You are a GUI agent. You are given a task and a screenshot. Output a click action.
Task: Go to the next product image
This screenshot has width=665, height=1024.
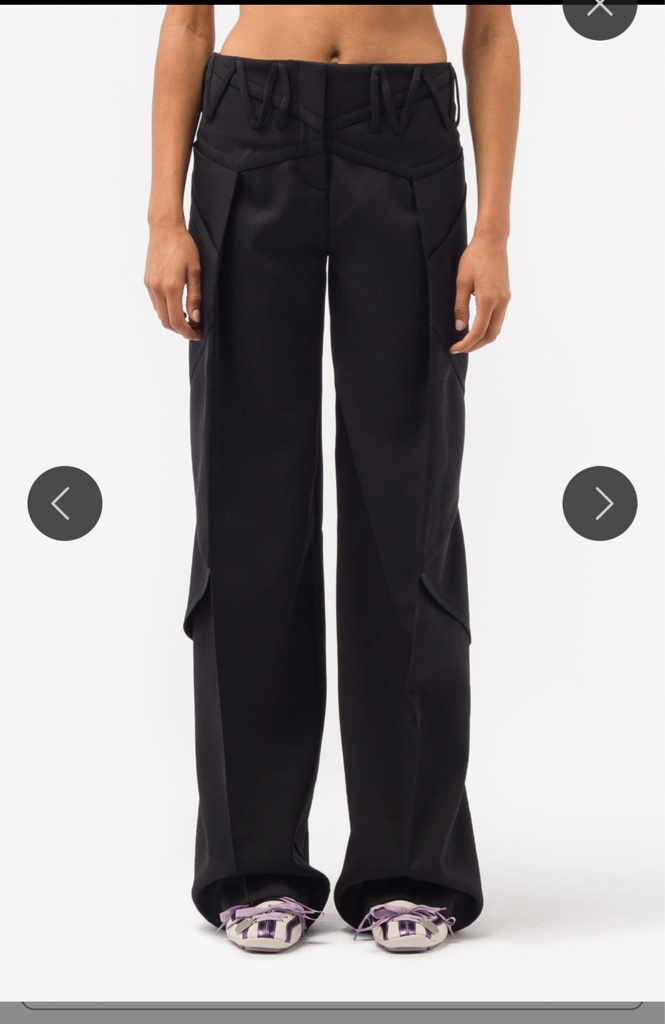[600, 503]
